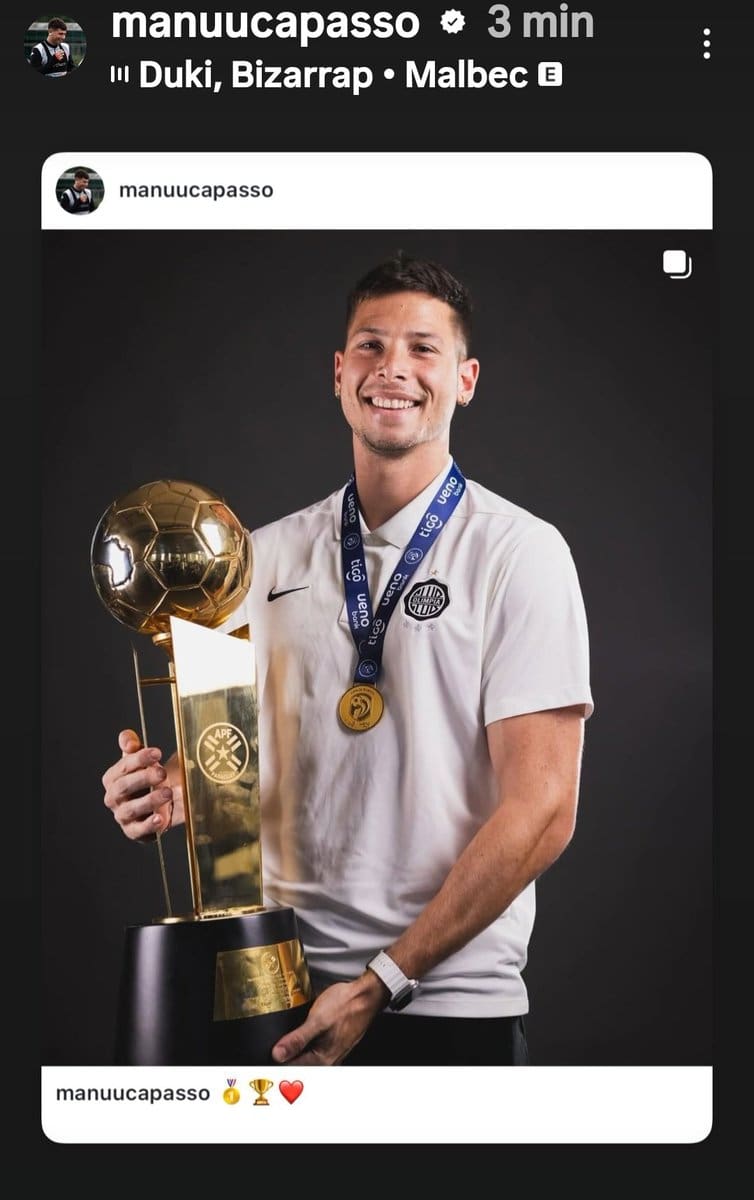Open the Duki, Bizarrap Malbec music track
The width and height of the screenshot is (754, 1200).
pyautogui.click(x=335, y=76)
